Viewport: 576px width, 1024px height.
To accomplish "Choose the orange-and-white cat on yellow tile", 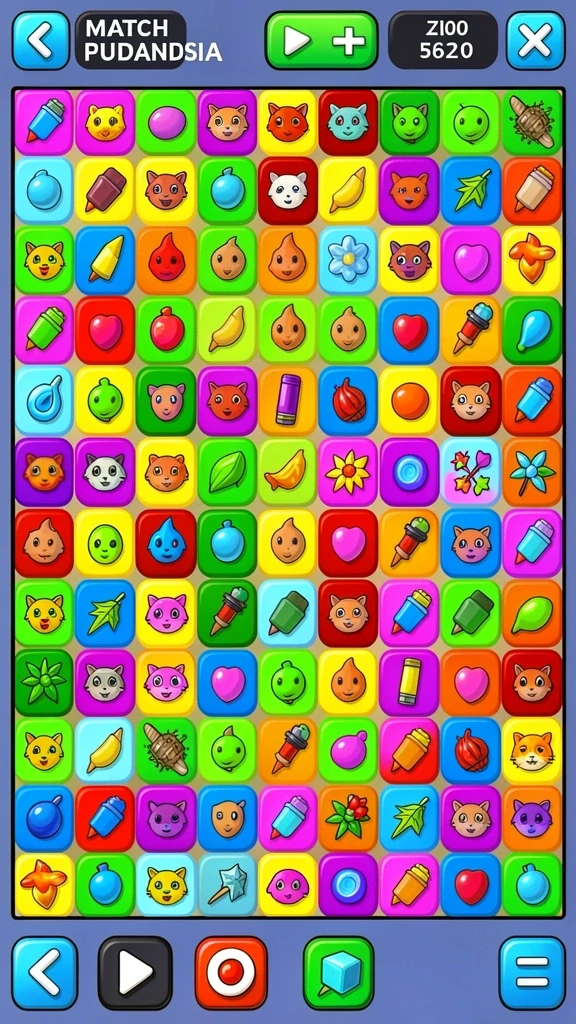I will [532, 751].
